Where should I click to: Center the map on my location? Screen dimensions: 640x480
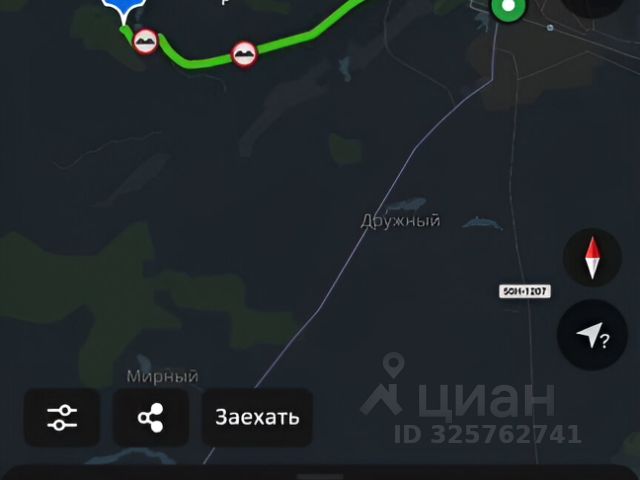(x=592, y=337)
